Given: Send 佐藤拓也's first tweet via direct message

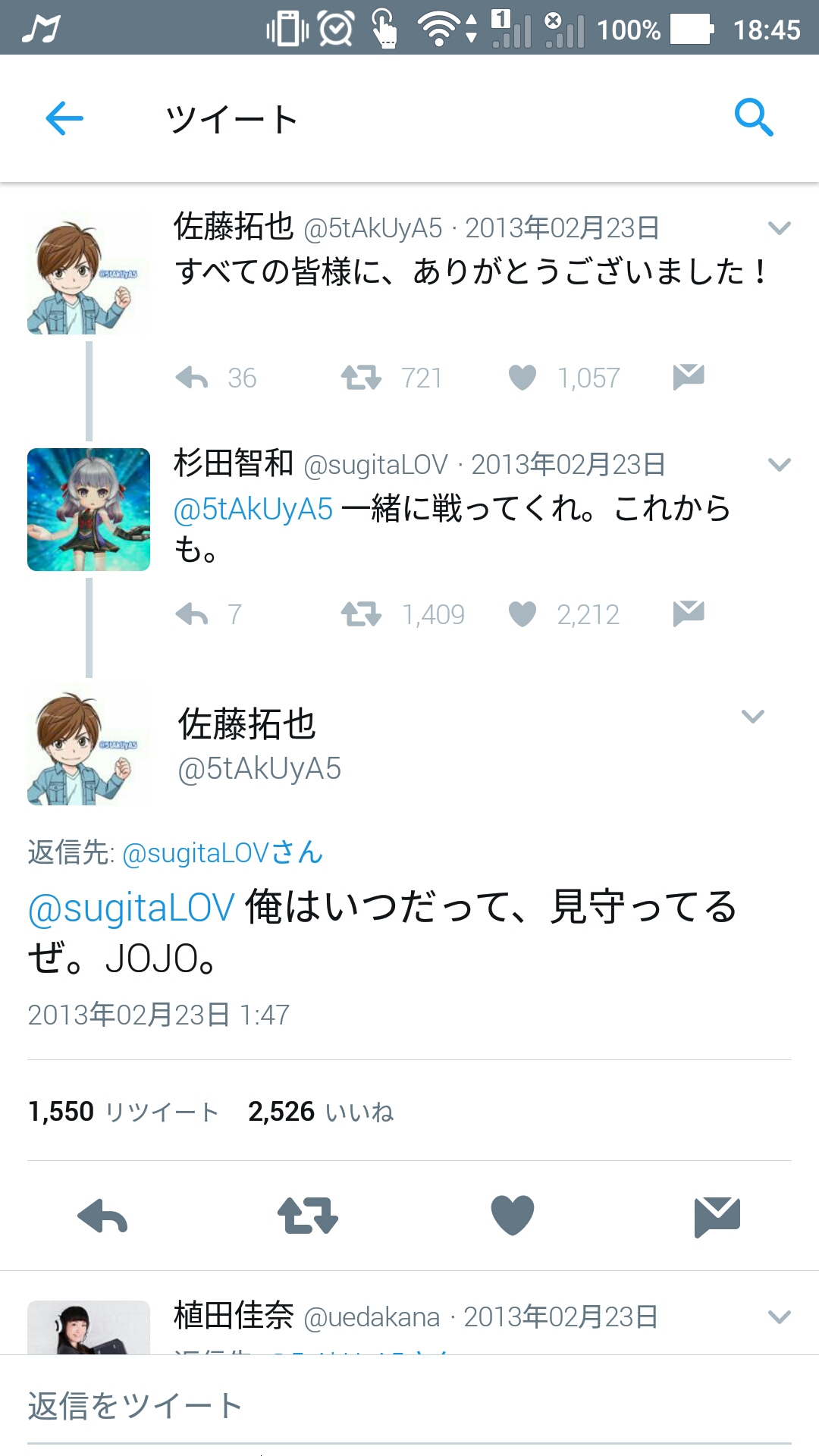Looking at the screenshot, I should coord(689,376).
